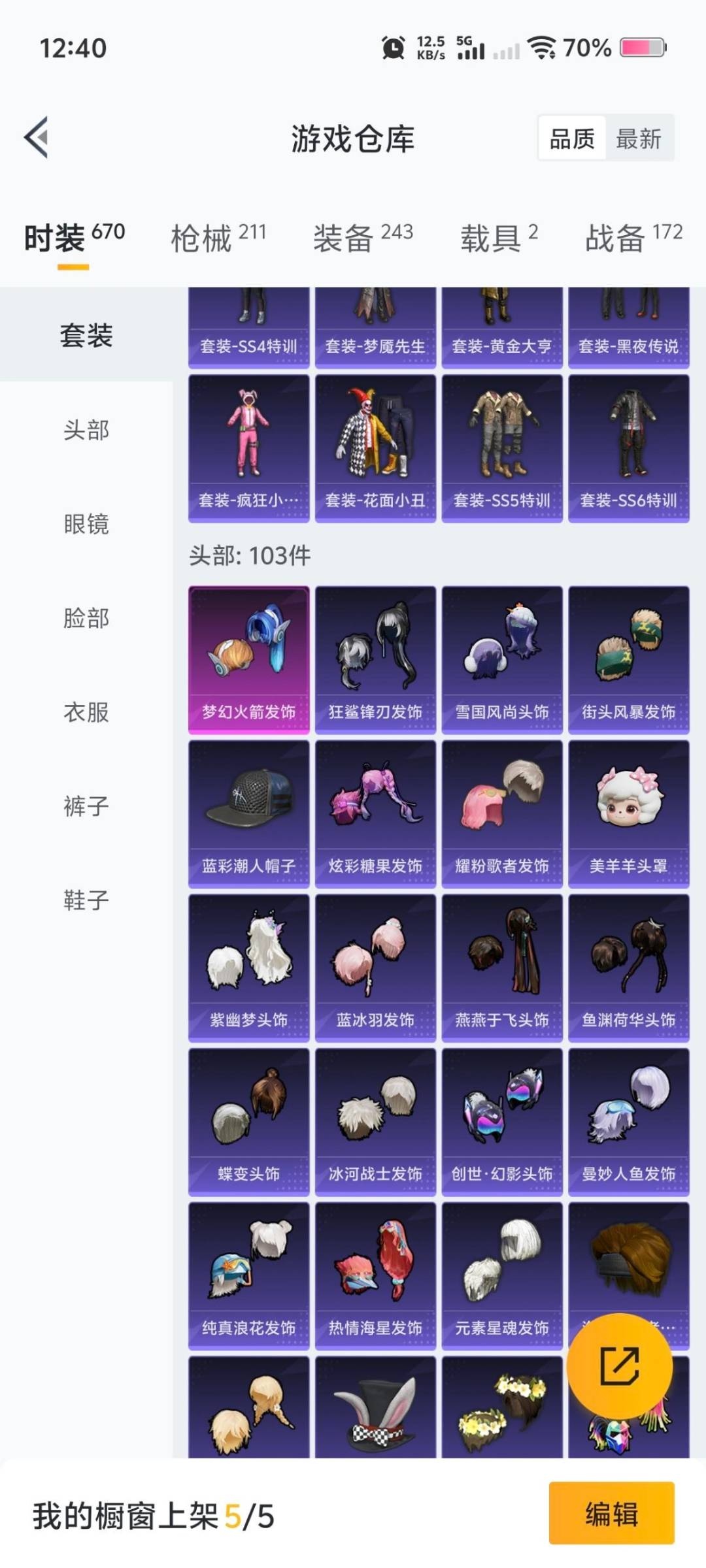
Task: Jump to the 衣服 category
Action: [x=86, y=712]
